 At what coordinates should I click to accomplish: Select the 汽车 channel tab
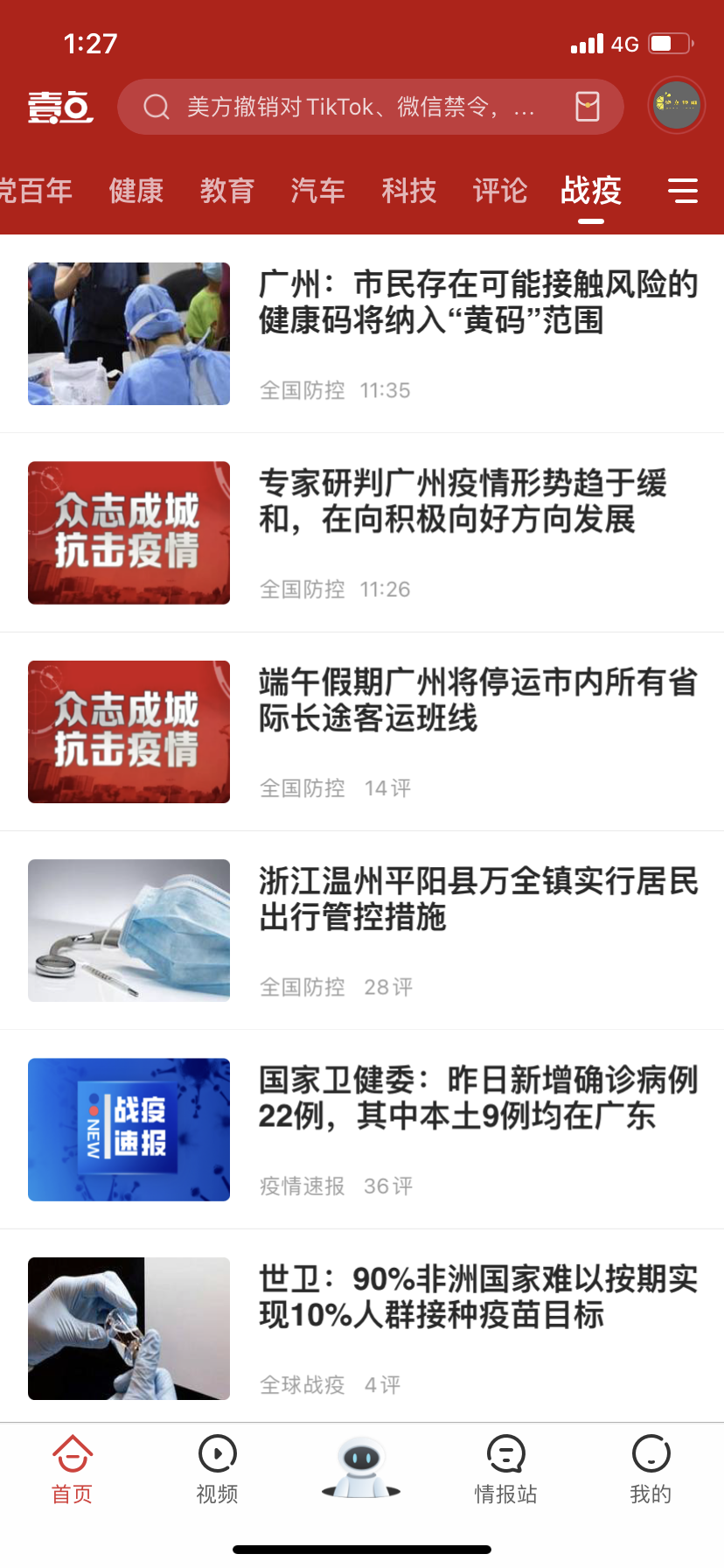coord(318,191)
